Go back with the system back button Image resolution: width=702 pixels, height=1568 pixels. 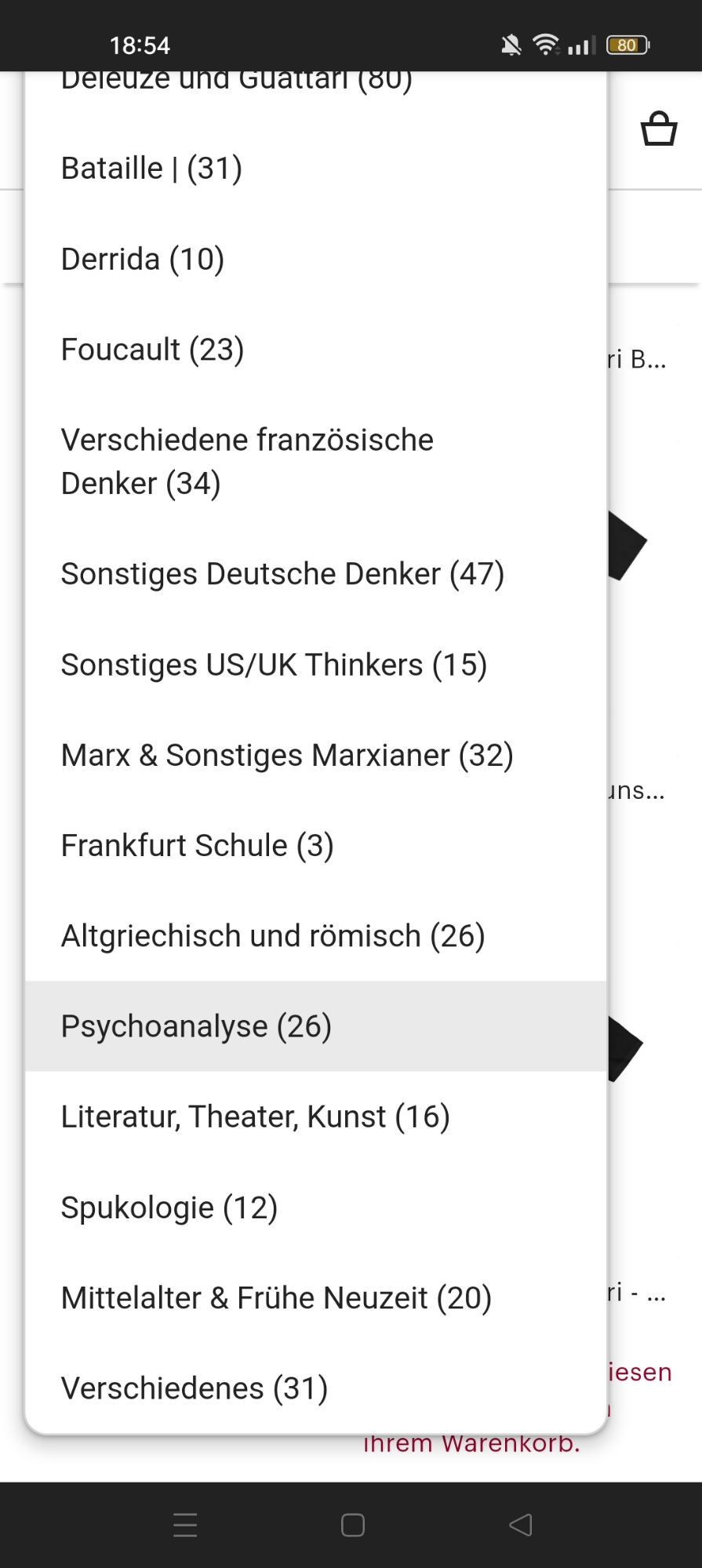tap(521, 1525)
